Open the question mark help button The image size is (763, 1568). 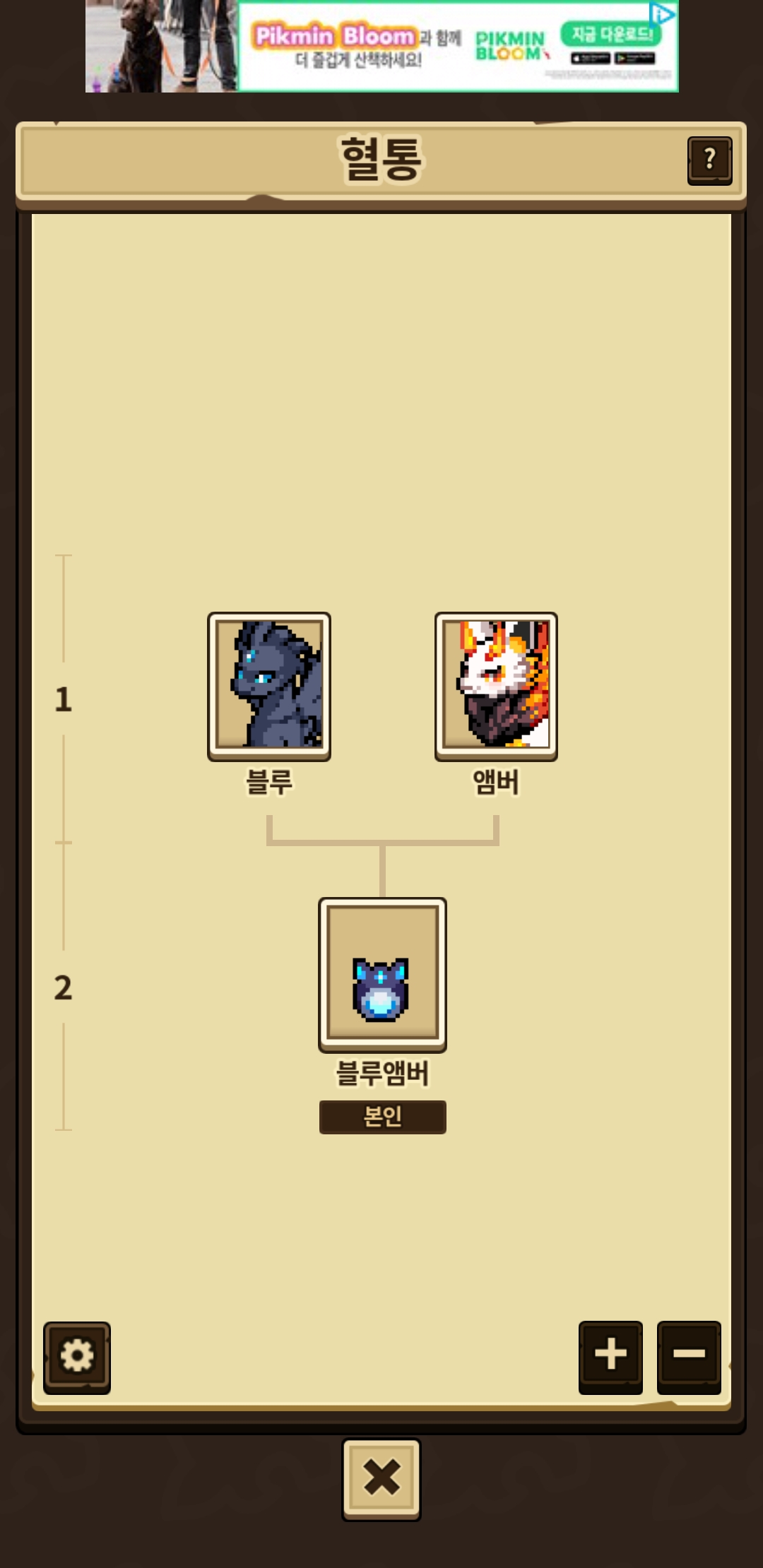[x=709, y=160]
